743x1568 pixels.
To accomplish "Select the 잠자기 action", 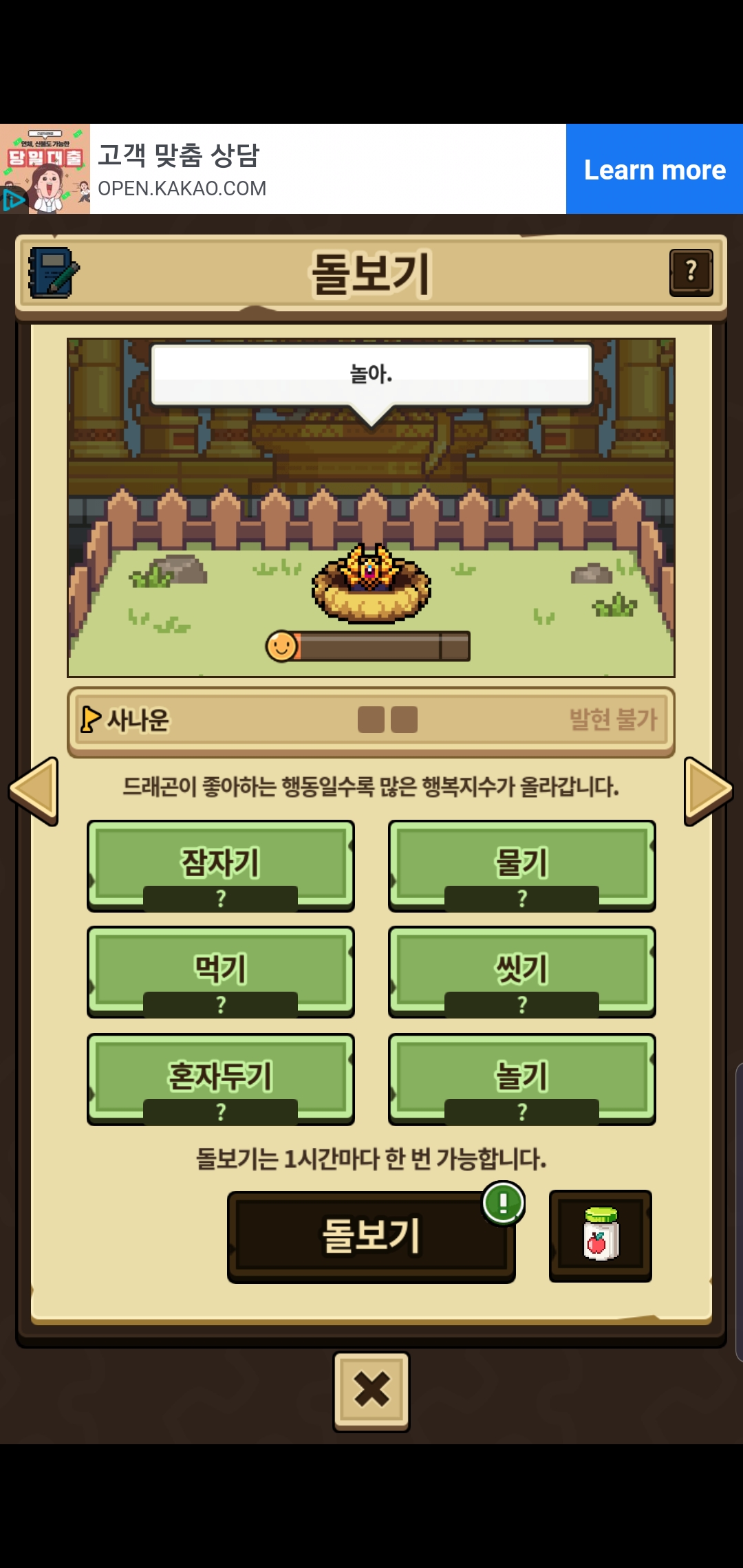I will click(x=221, y=865).
